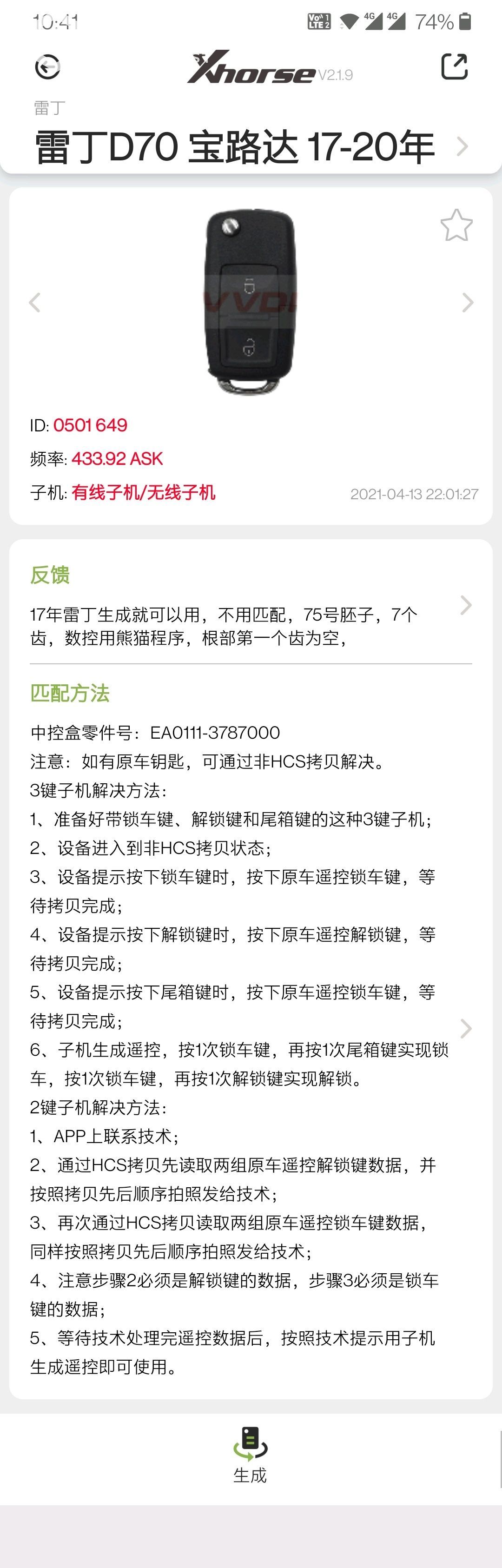Show the previous remote image

click(35, 302)
